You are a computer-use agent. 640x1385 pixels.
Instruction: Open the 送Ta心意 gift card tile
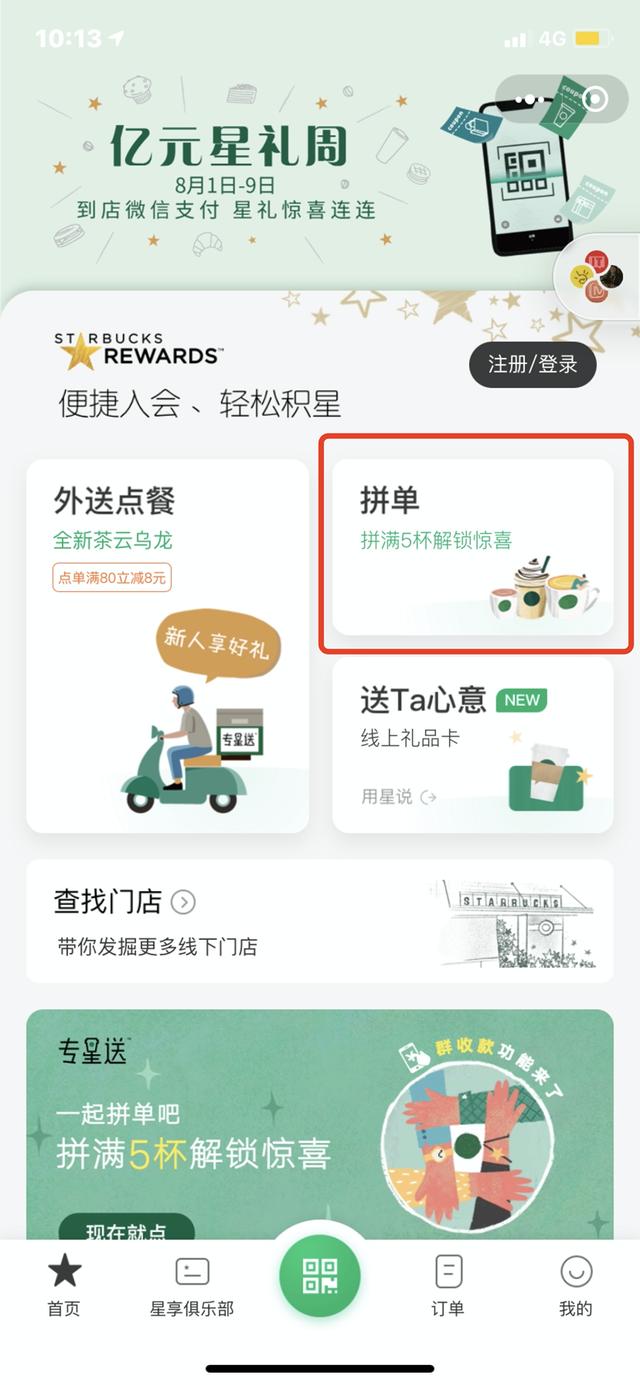472,745
